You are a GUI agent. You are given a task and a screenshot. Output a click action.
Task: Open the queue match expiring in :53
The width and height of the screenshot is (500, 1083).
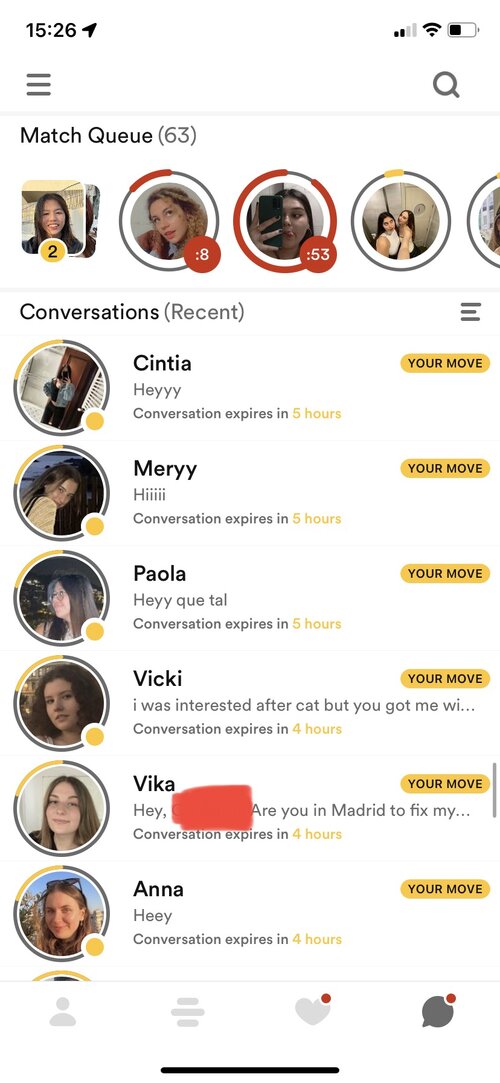(x=285, y=220)
